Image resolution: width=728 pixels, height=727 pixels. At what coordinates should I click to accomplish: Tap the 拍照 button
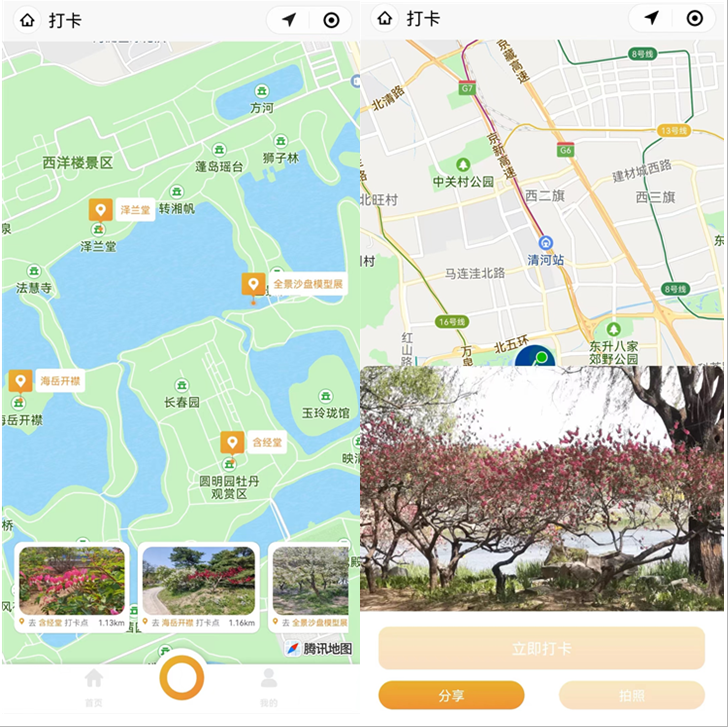pos(631,695)
